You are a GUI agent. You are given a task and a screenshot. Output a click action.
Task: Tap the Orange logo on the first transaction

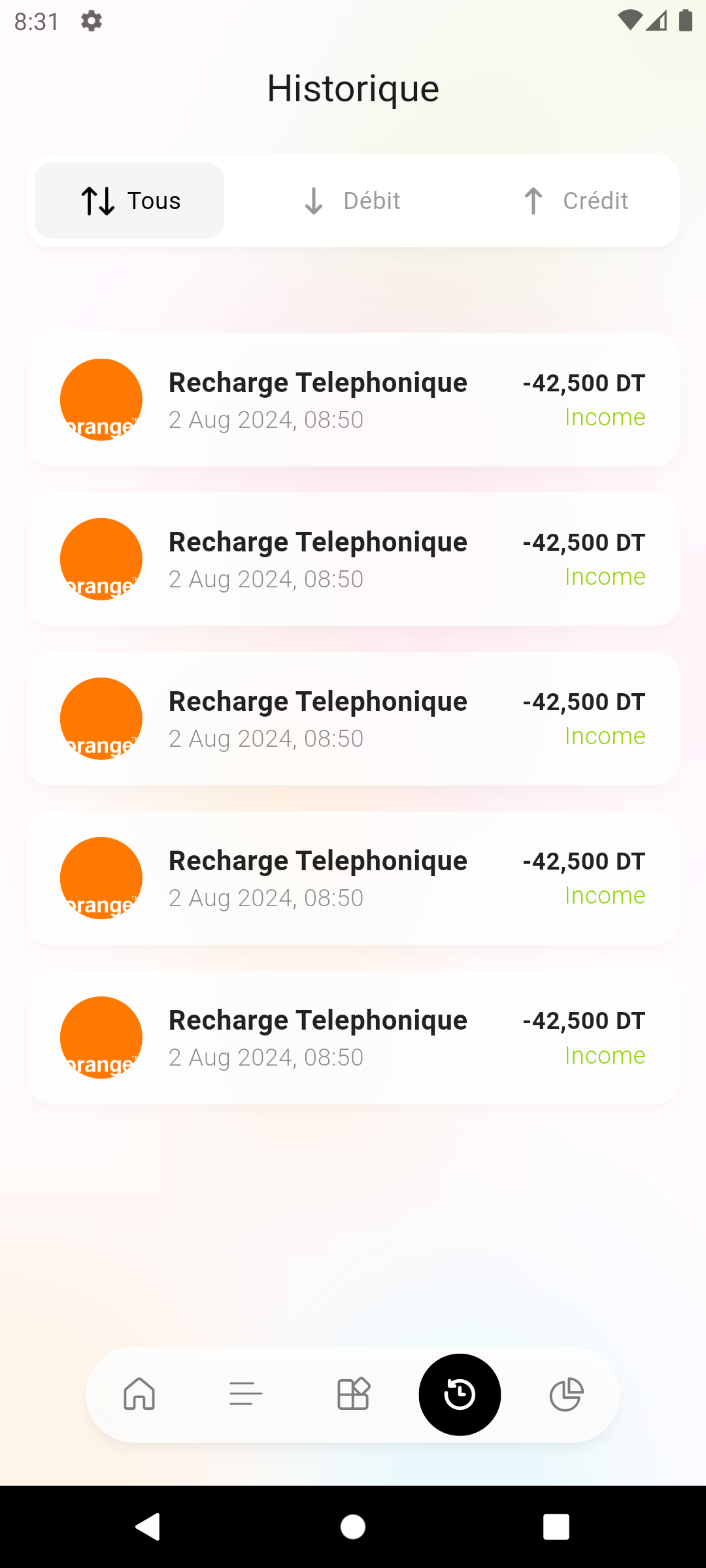(x=101, y=399)
